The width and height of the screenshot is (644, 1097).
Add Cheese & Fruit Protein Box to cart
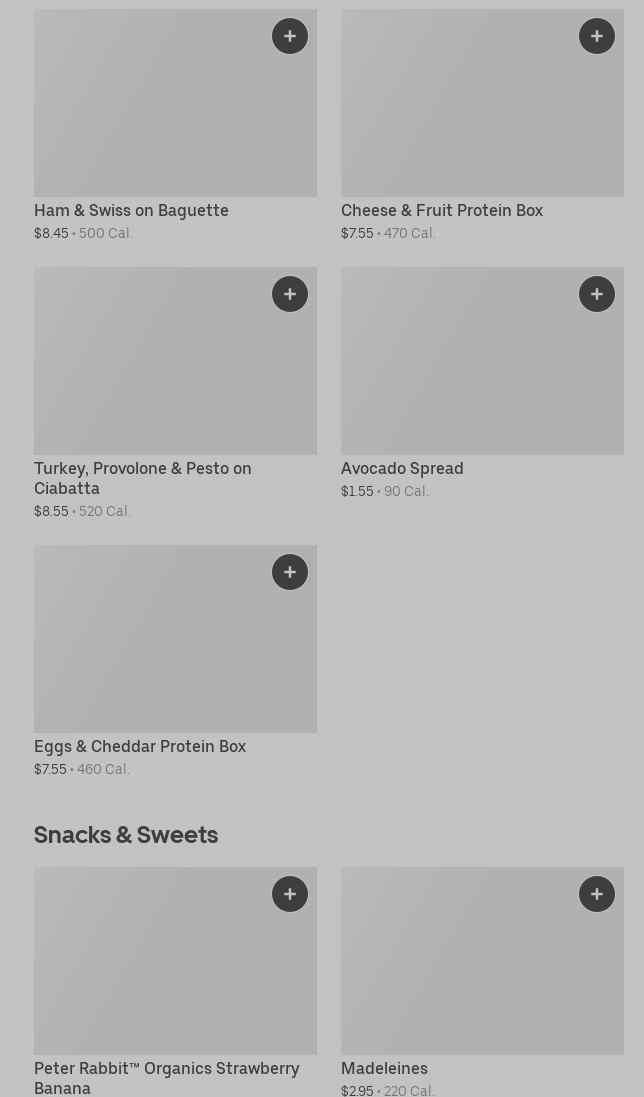[596, 36]
